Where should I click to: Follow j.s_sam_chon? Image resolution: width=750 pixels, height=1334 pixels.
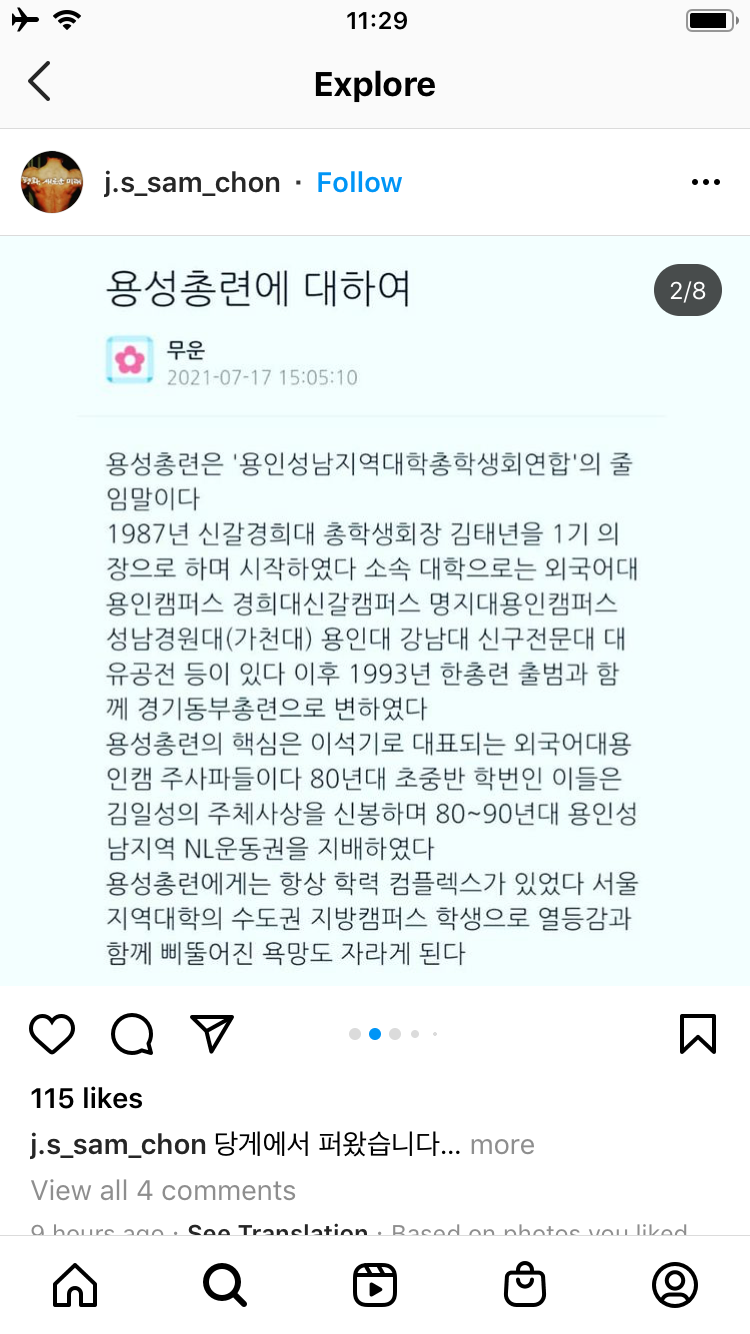point(359,183)
